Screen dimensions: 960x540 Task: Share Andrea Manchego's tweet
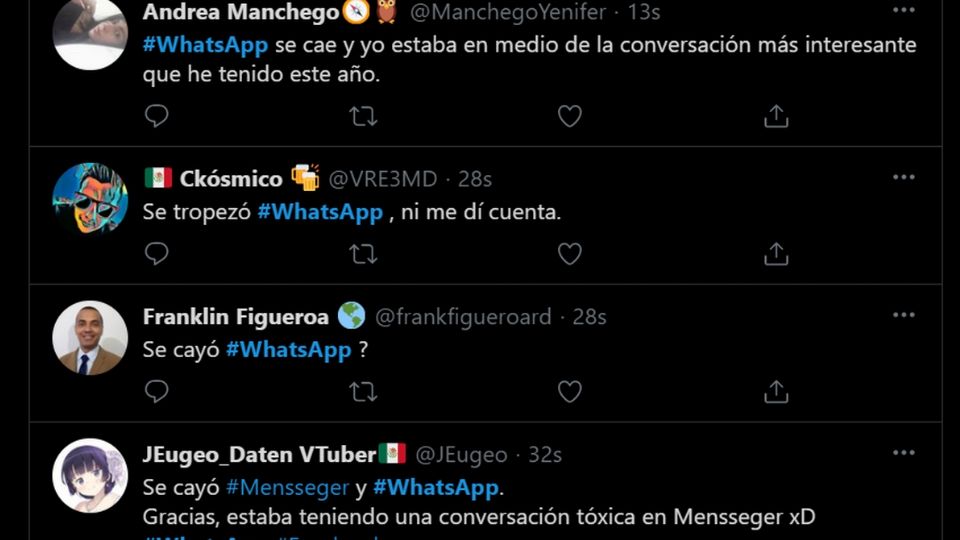coord(776,116)
